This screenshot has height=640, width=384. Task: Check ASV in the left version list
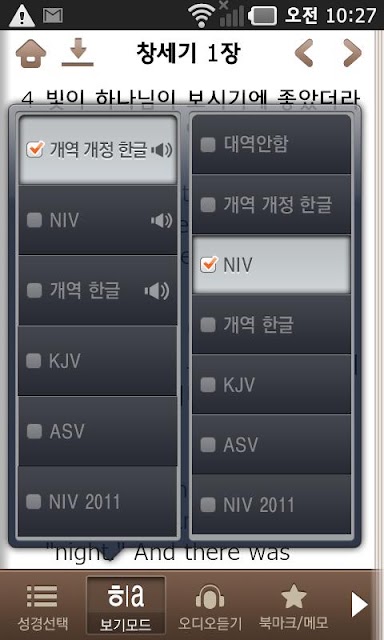[98, 431]
